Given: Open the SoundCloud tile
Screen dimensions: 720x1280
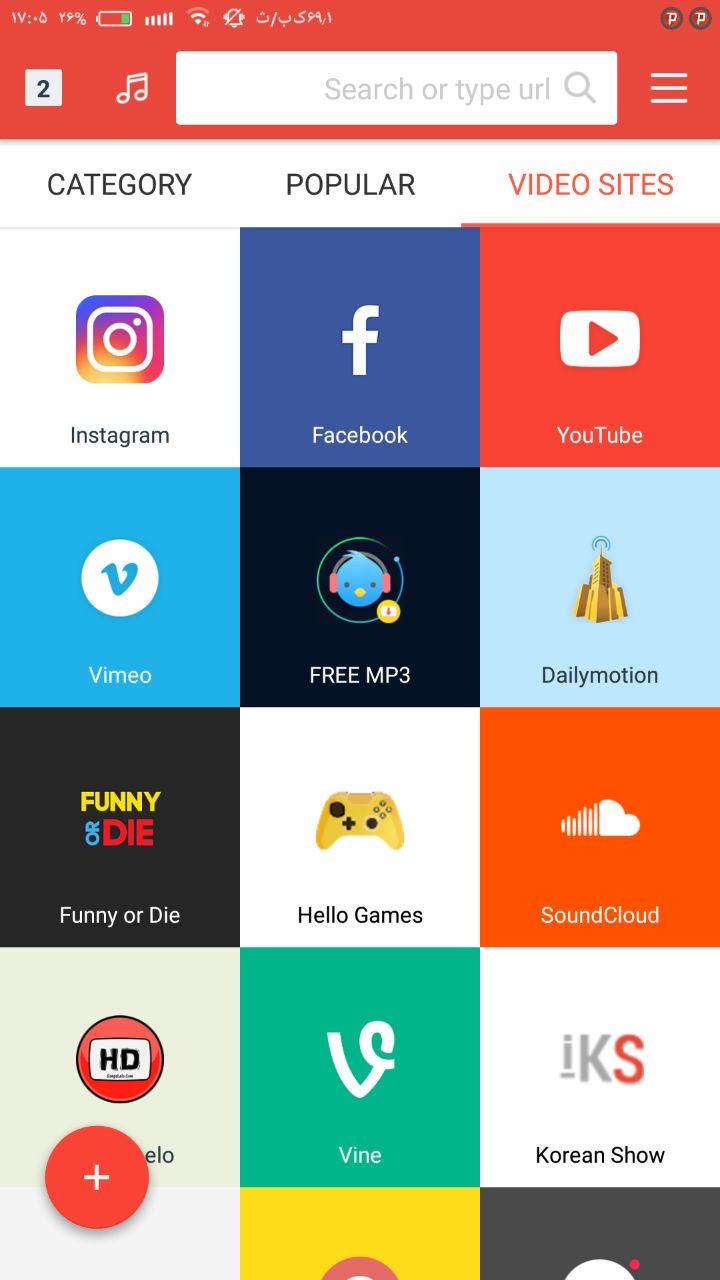Looking at the screenshot, I should pos(600,827).
